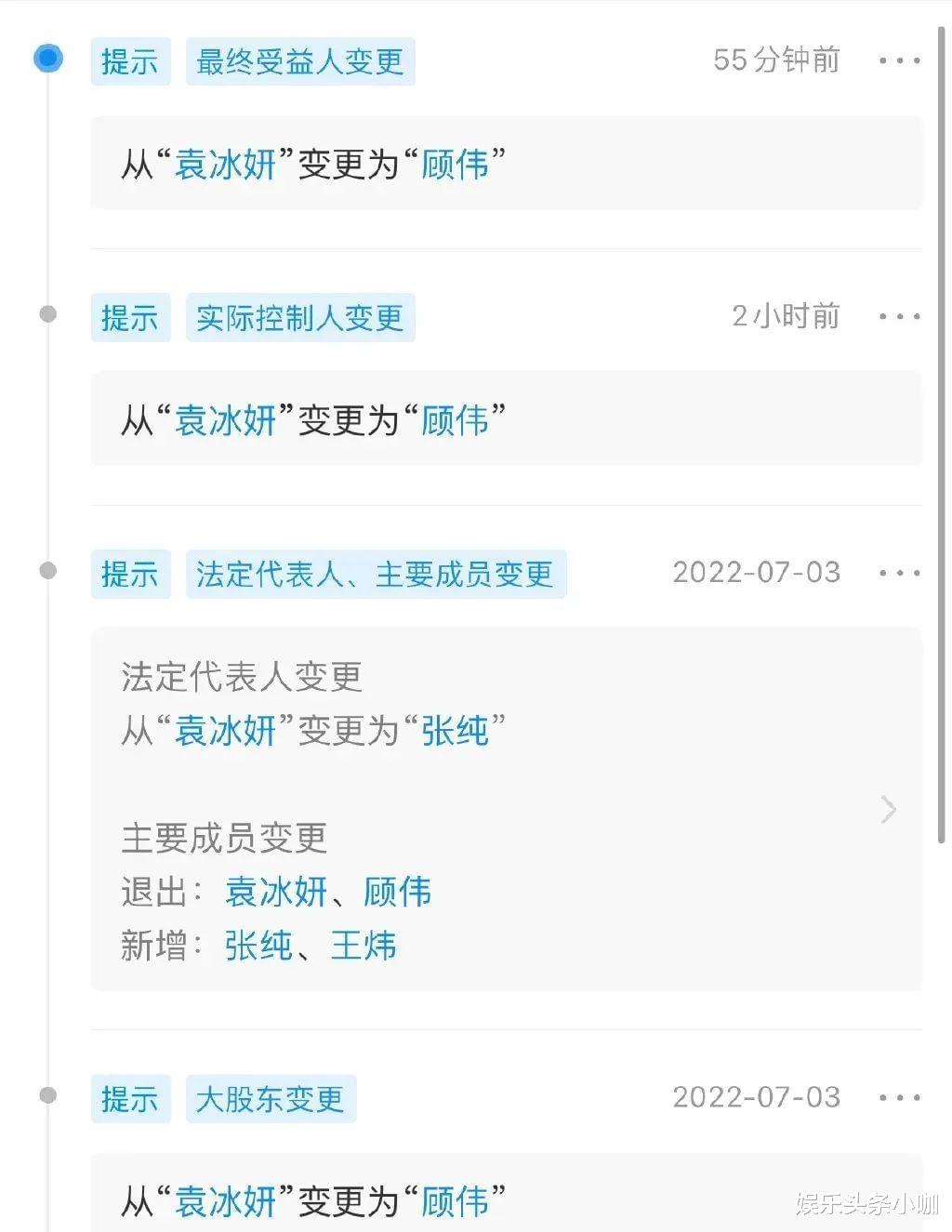Open overflow menu for 法定代表人、主要成员变更 entry
This screenshot has width=952, height=1232.
pyautogui.click(x=899, y=574)
